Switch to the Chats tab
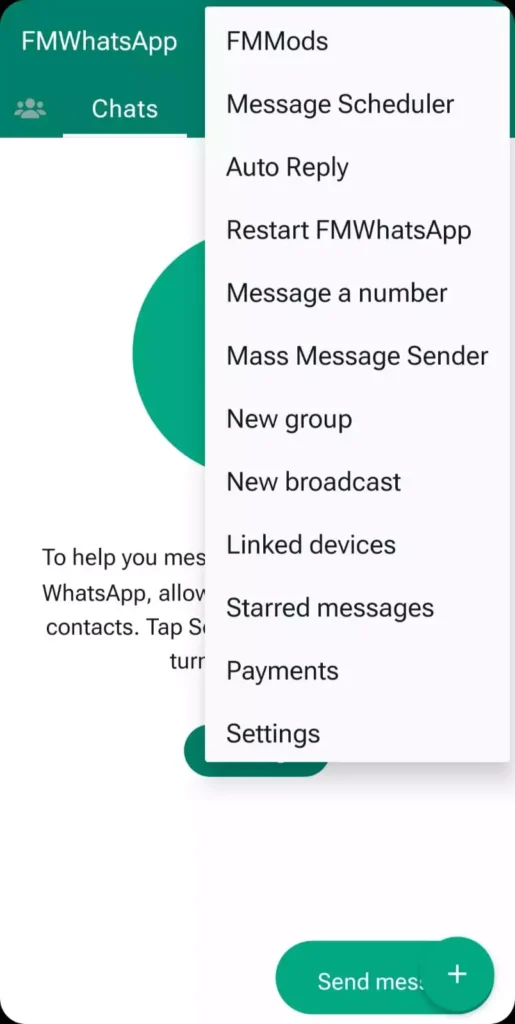Image resolution: width=515 pixels, height=1024 pixels. (125, 108)
